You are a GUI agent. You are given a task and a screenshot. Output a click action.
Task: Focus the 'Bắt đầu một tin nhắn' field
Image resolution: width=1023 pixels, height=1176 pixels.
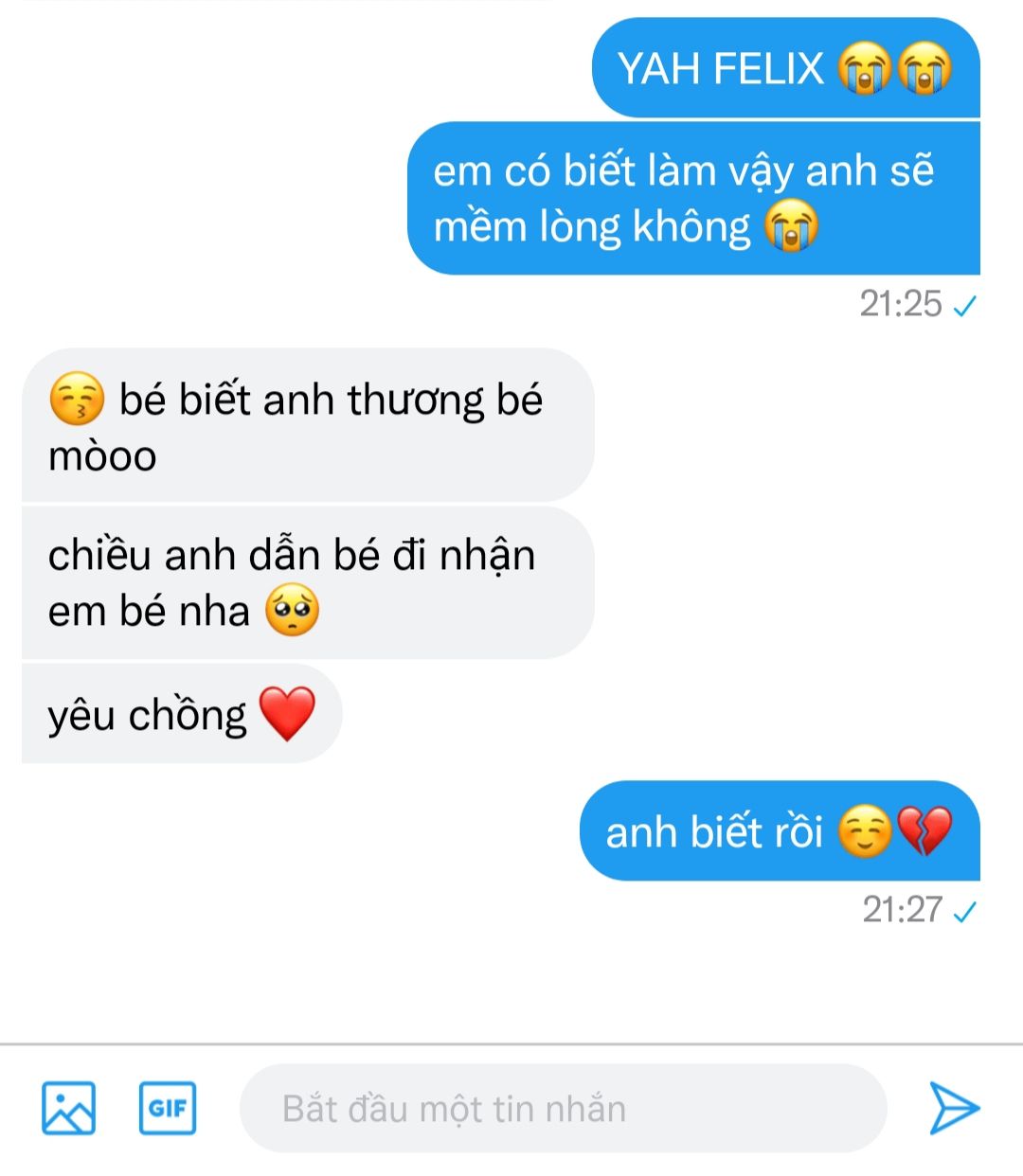tap(563, 1109)
